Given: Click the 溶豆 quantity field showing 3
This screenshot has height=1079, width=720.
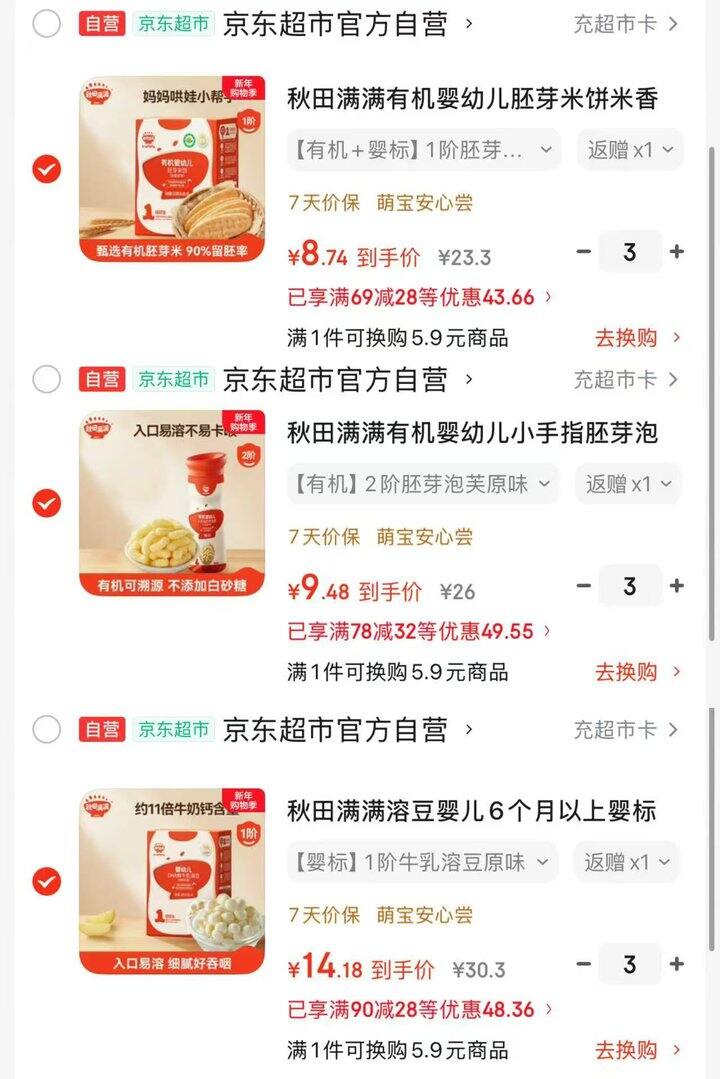Looking at the screenshot, I should pyautogui.click(x=630, y=964).
